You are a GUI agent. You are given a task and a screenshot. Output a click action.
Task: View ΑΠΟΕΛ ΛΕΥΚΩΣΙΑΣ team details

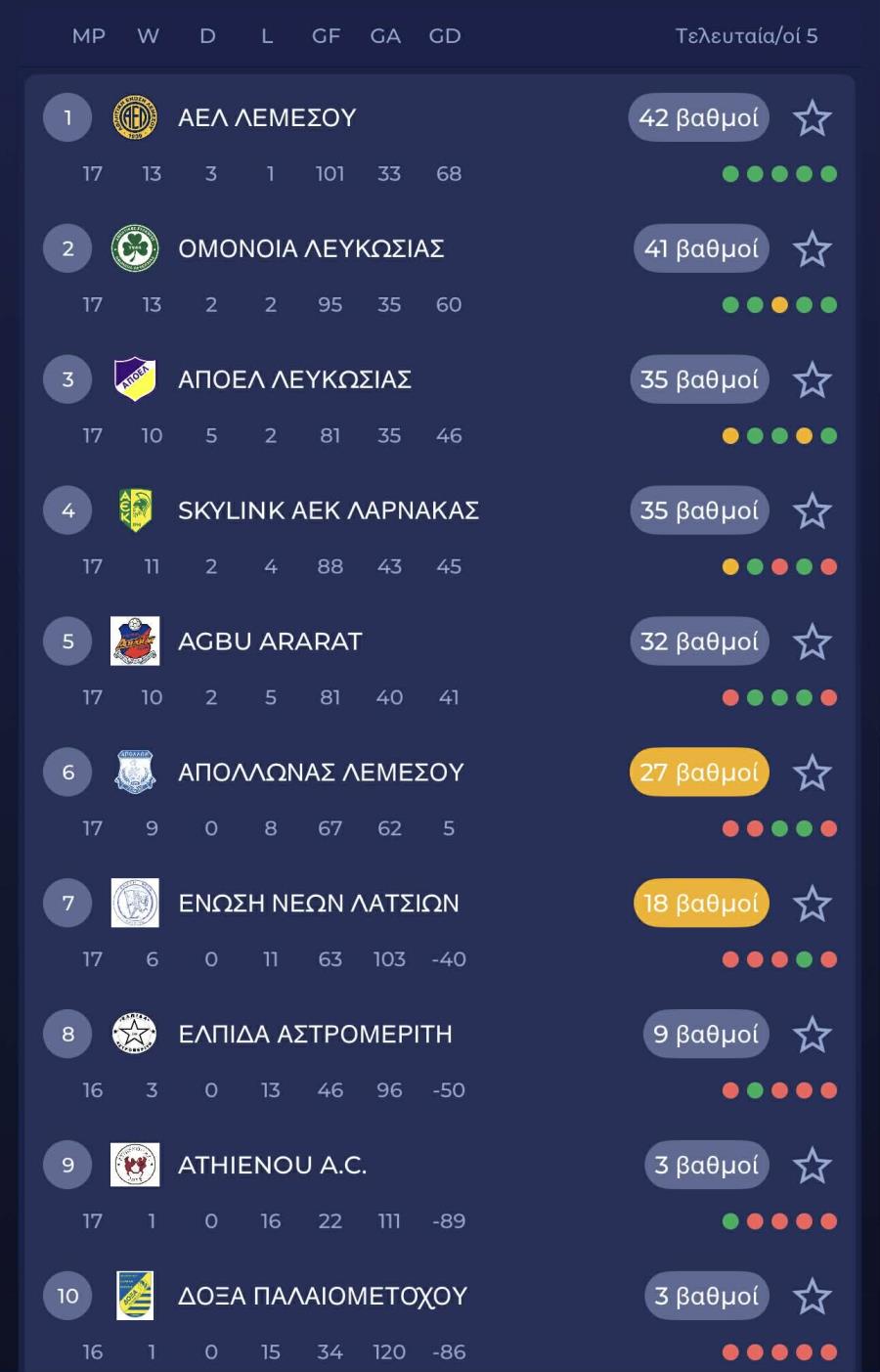(x=293, y=380)
